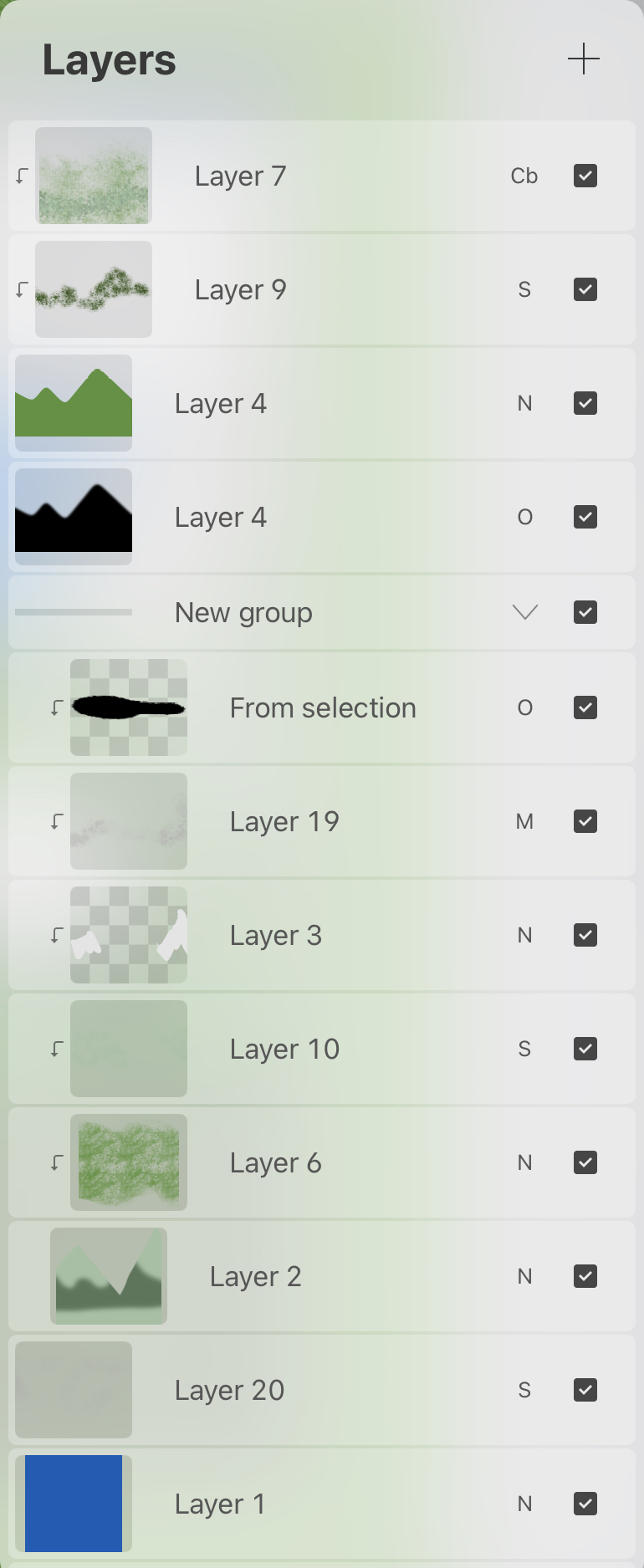This screenshot has width=644, height=1568.
Task: Open blend mode M on Layer 19
Action: pos(524,822)
